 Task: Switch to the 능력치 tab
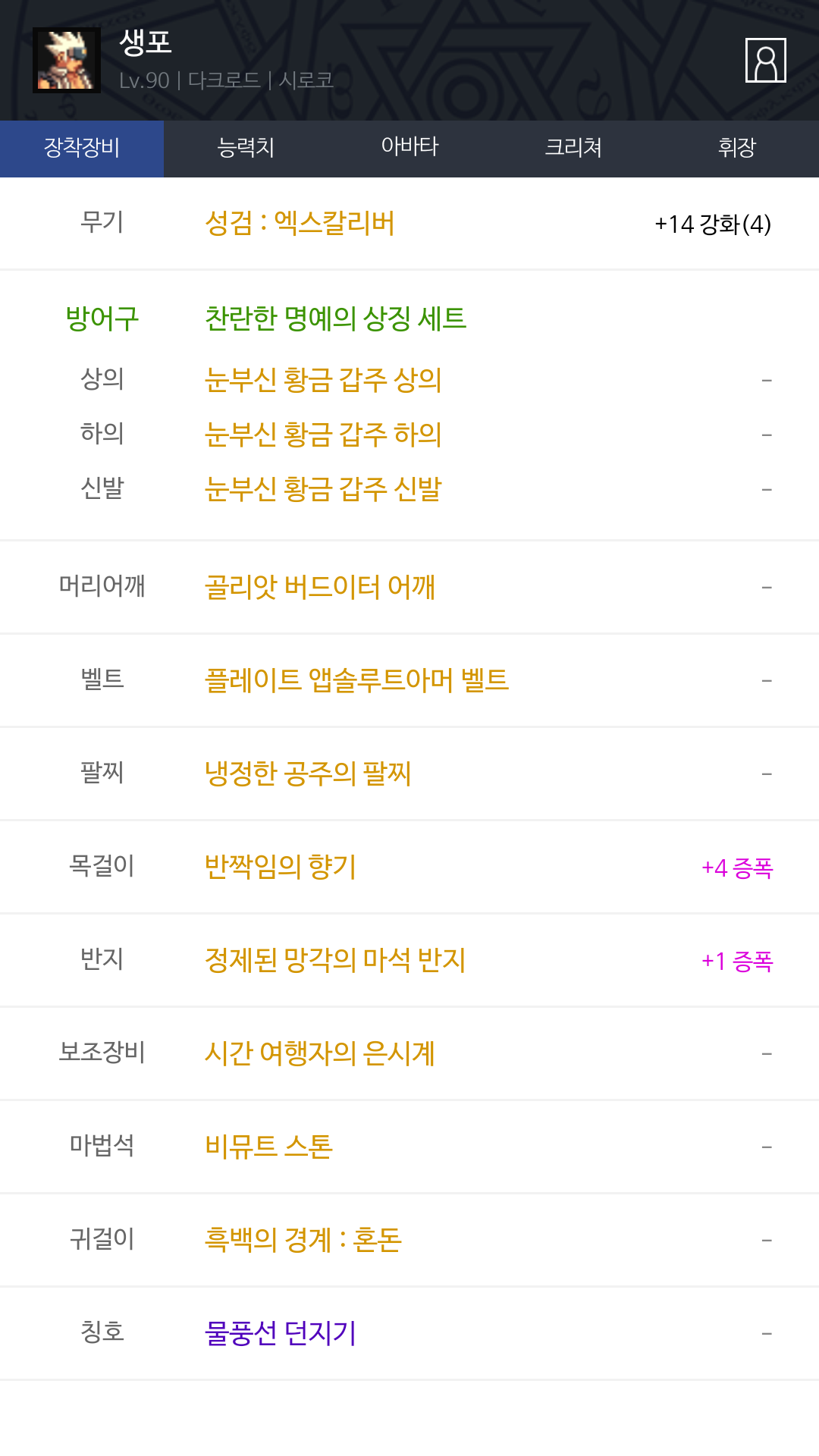click(246, 149)
